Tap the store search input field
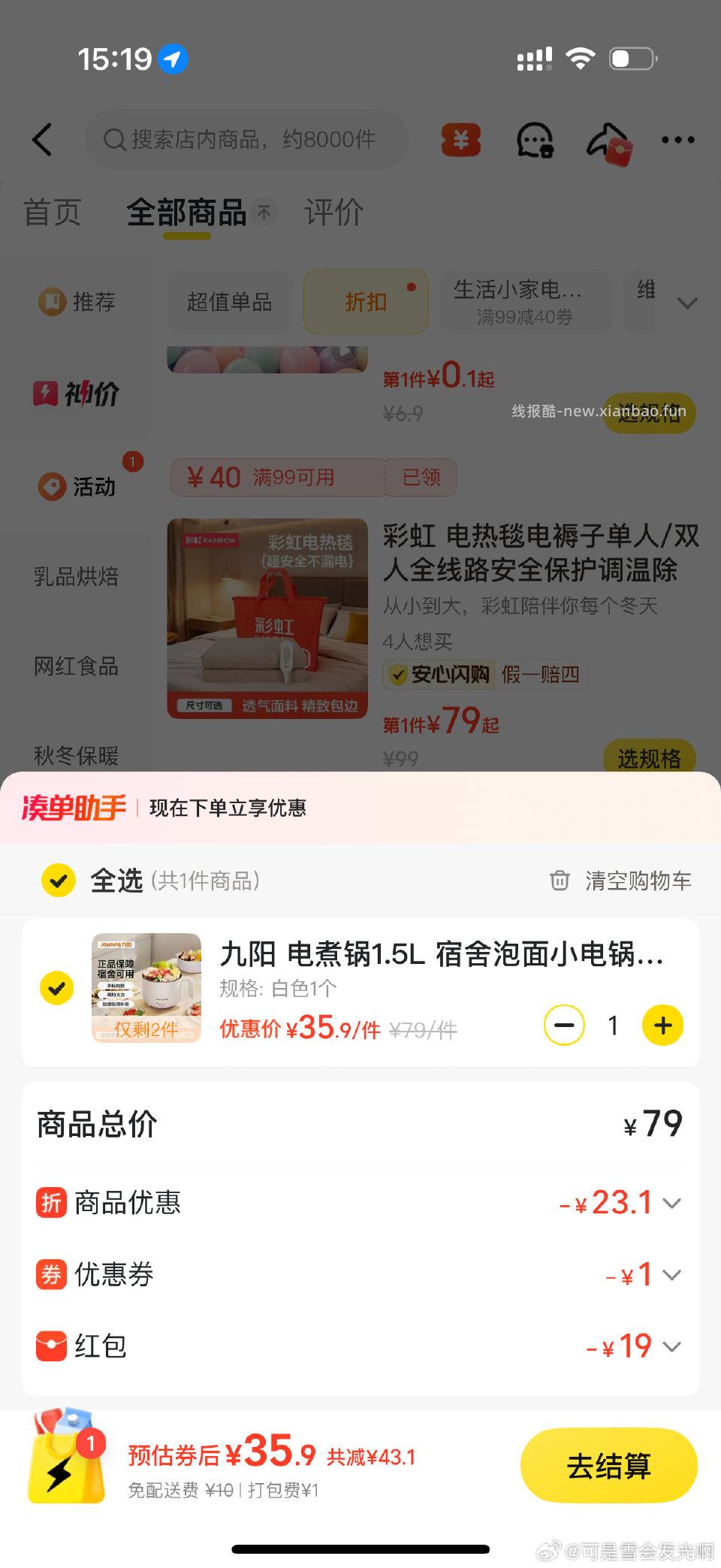Image resolution: width=721 pixels, height=1568 pixels. click(248, 140)
